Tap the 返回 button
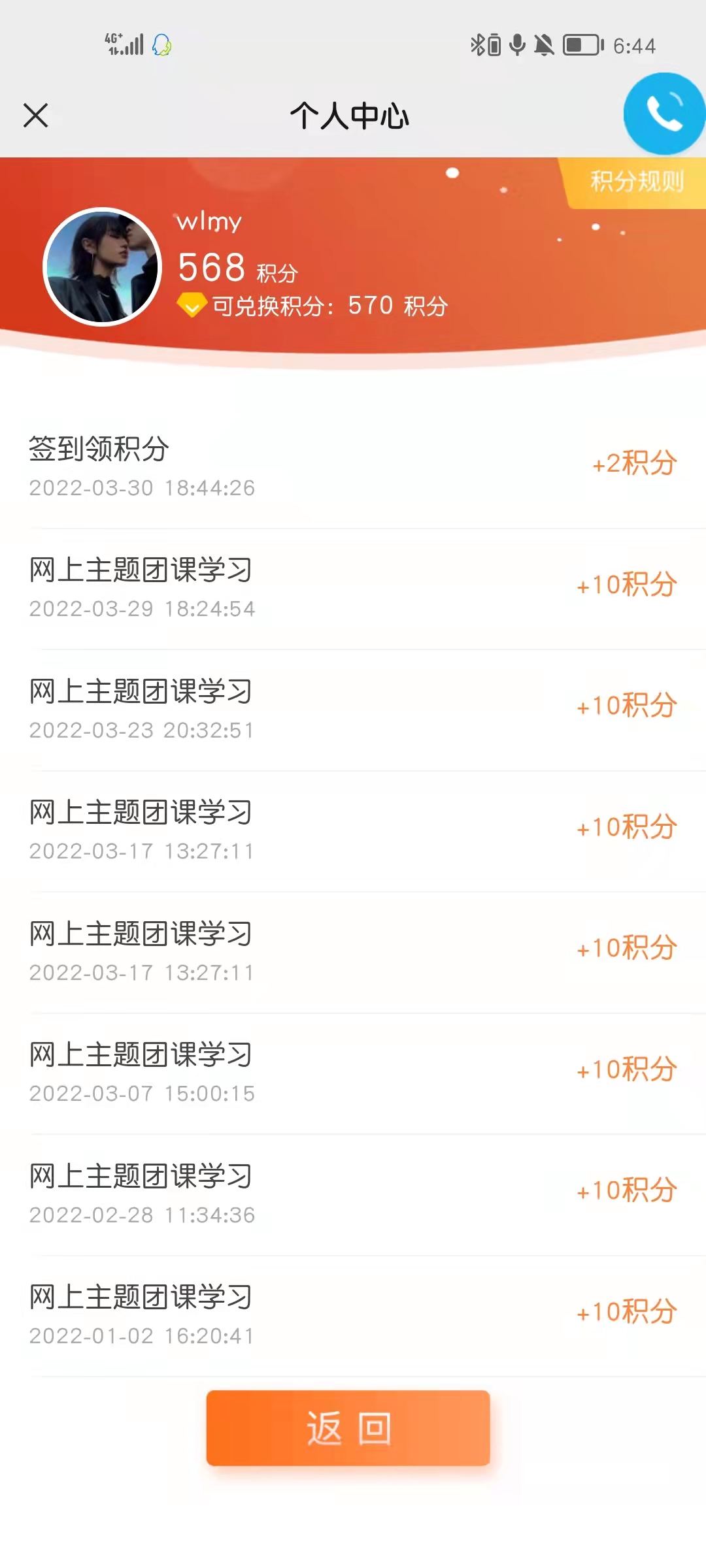The image size is (706, 1568). (x=348, y=1428)
